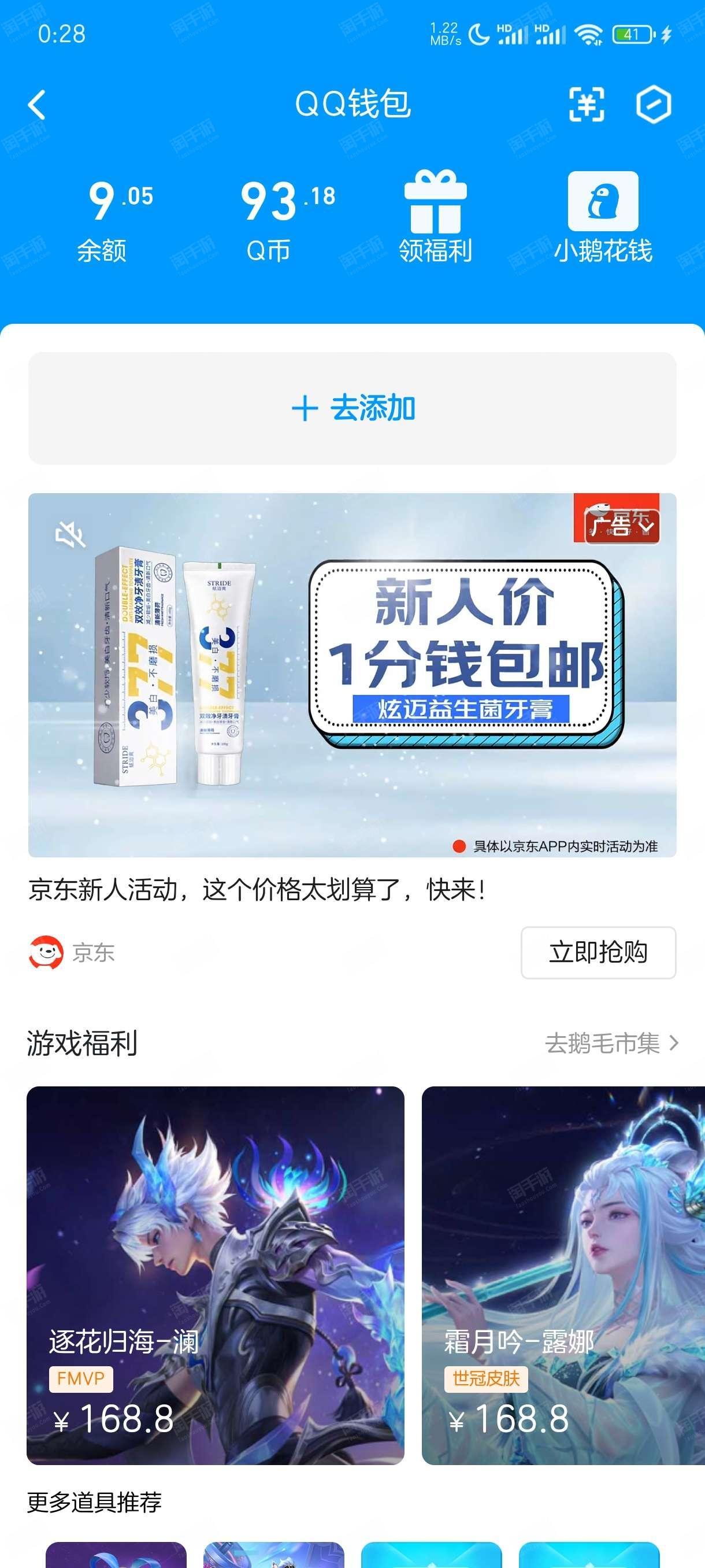This screenshot has width=705, height=1568.
Task: Unmute the ad video sound
Action: [70, 535]
